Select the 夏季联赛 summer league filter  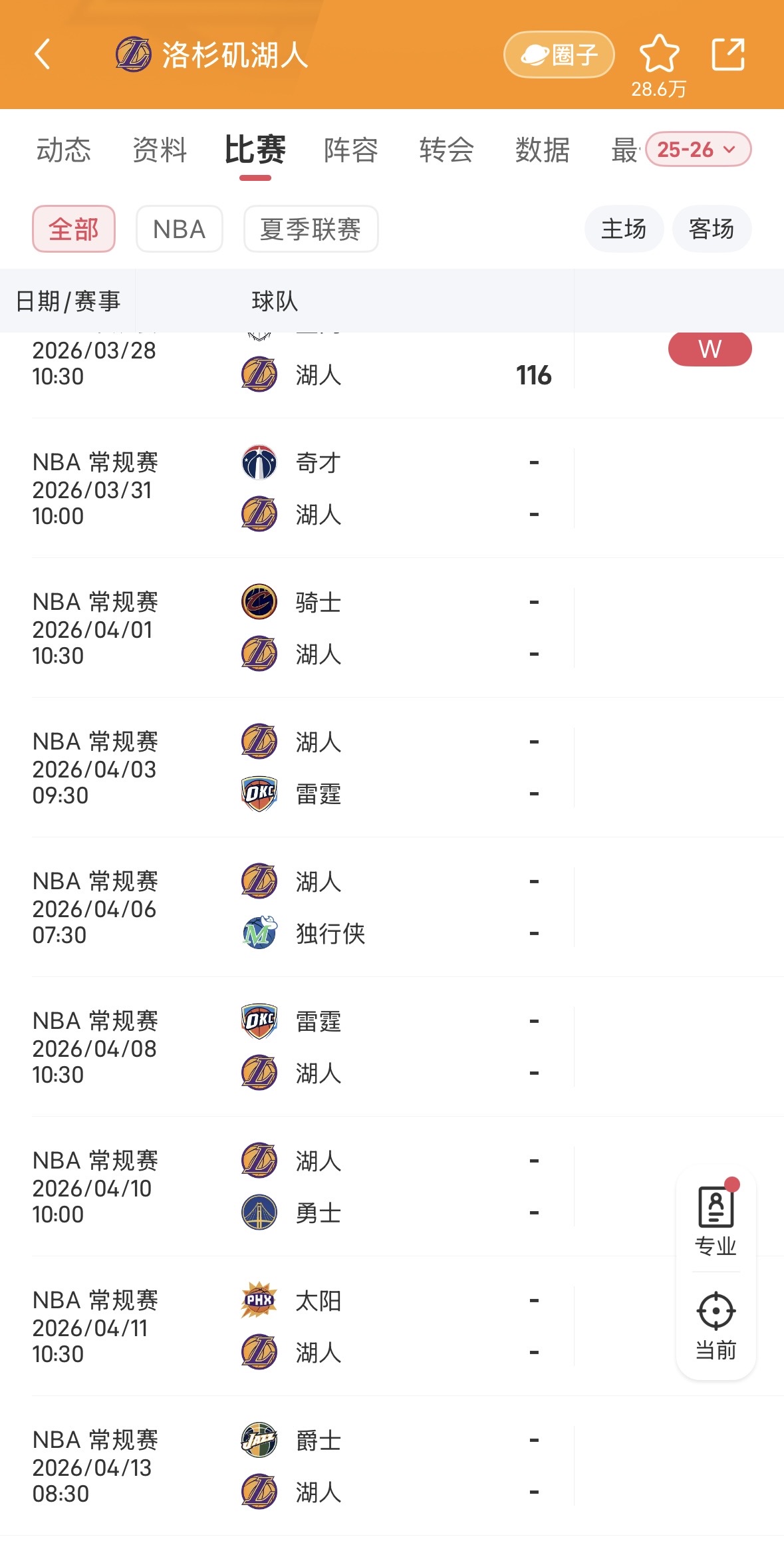click(x=311, y=228)
